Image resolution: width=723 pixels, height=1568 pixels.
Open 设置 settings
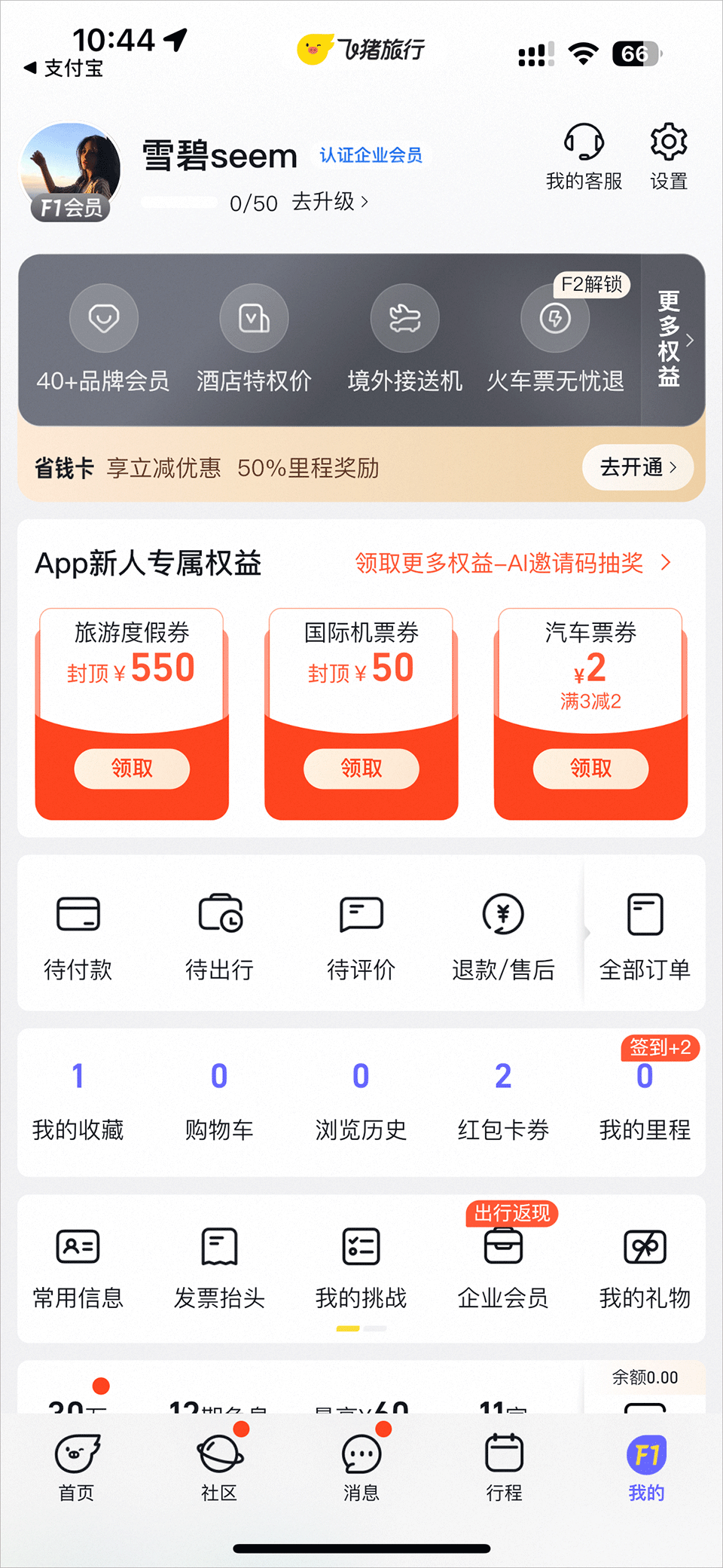point(668,157)
